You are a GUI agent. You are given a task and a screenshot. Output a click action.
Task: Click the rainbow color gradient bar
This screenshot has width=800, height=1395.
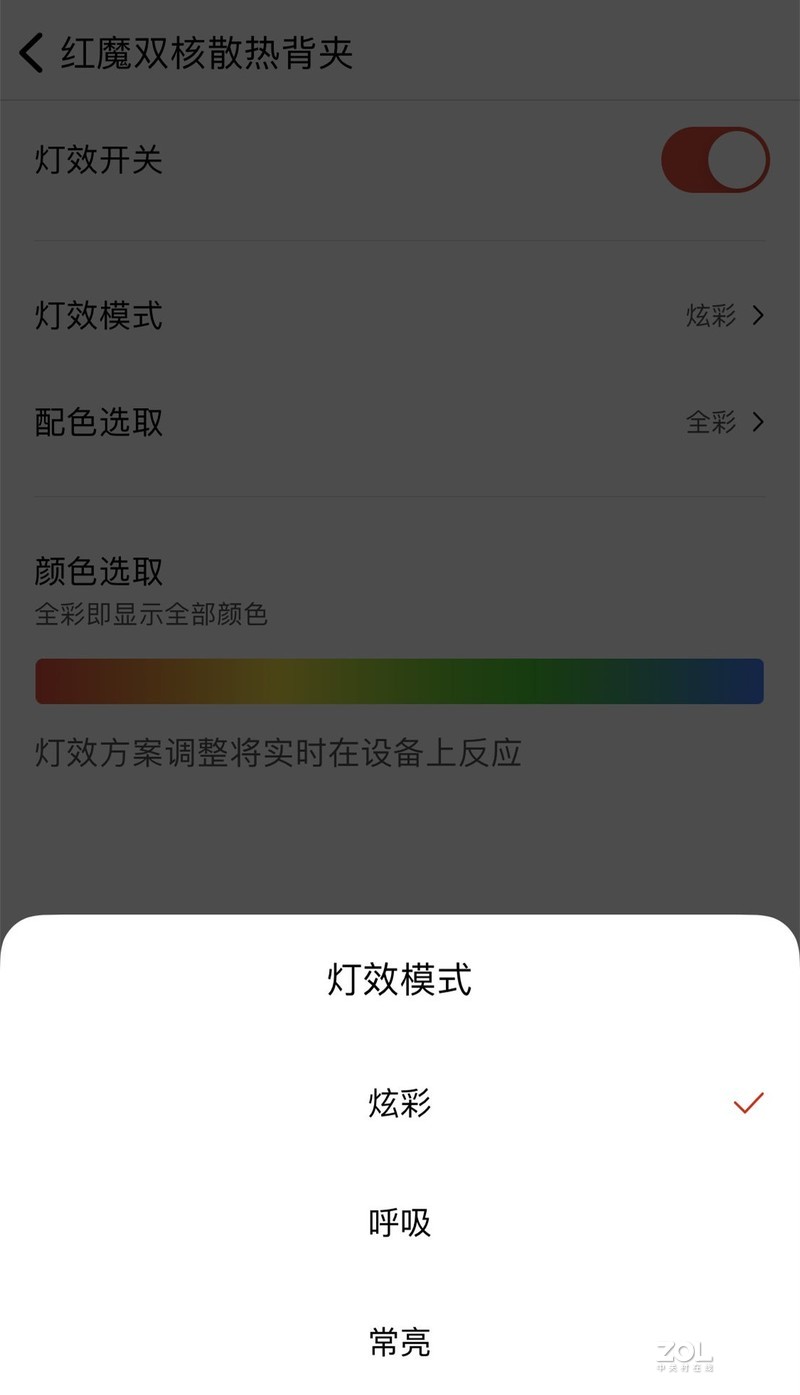coord(400,681)
